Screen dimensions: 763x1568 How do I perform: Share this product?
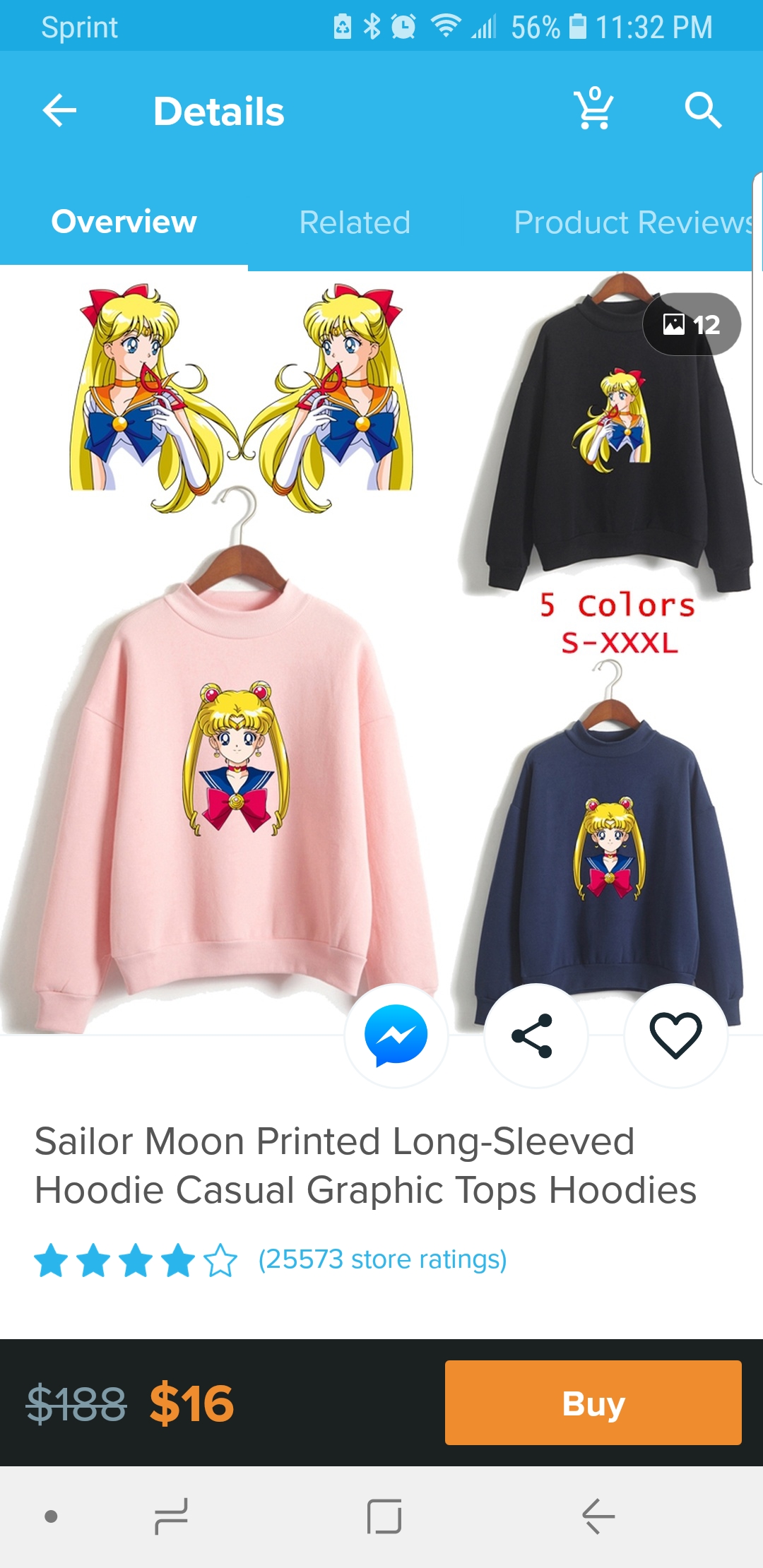(536, 1035)
